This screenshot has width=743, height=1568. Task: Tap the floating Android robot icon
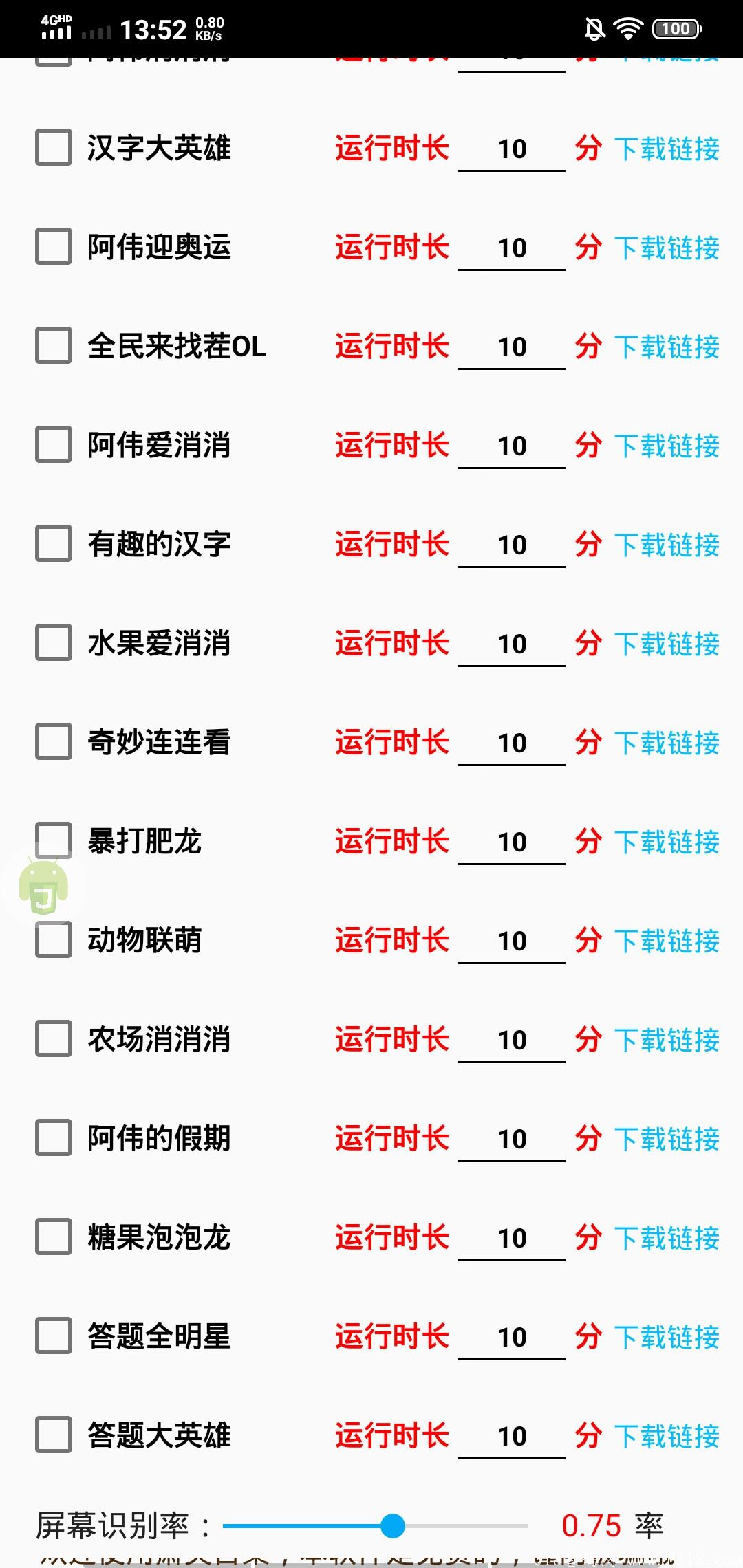click(43, 886)
